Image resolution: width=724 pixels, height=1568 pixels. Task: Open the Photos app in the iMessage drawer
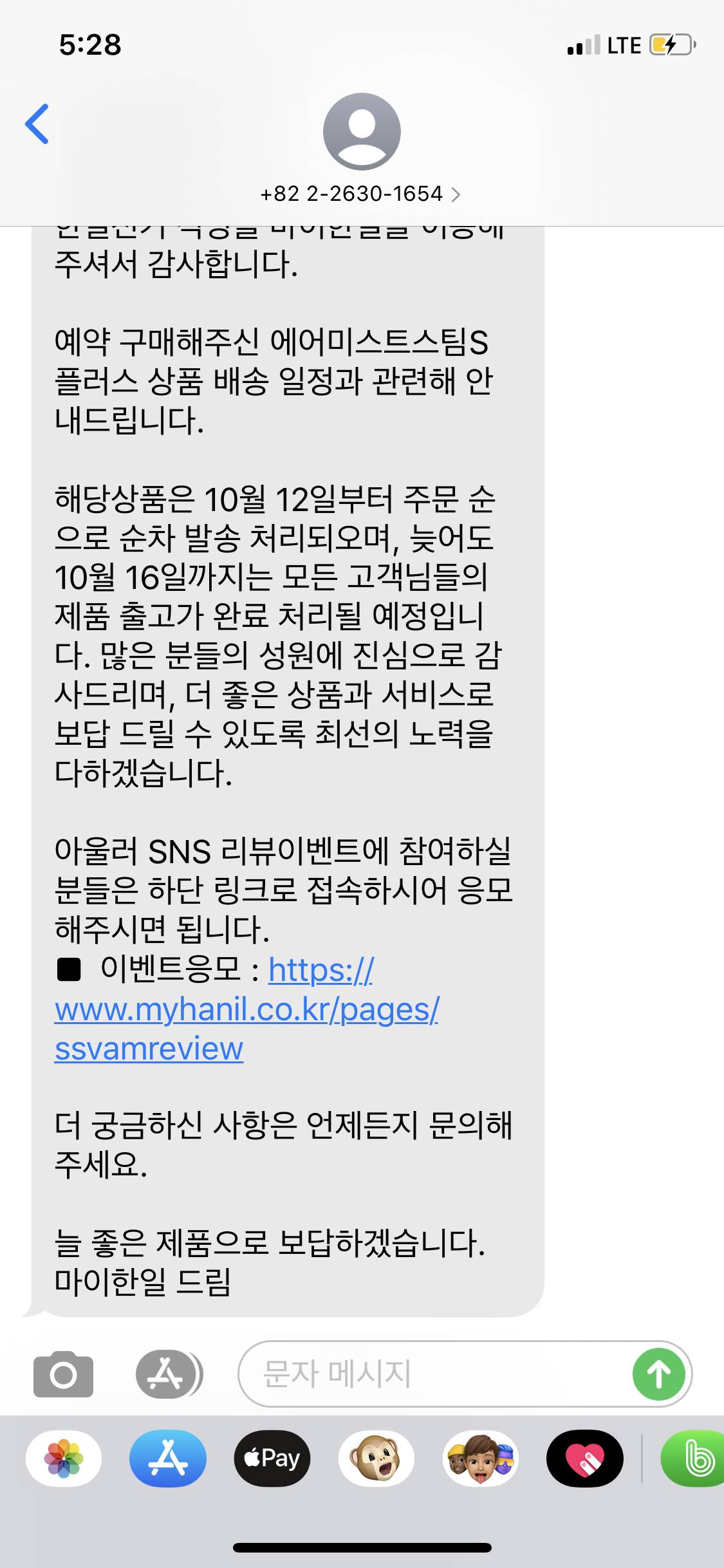click(64, 1459)
